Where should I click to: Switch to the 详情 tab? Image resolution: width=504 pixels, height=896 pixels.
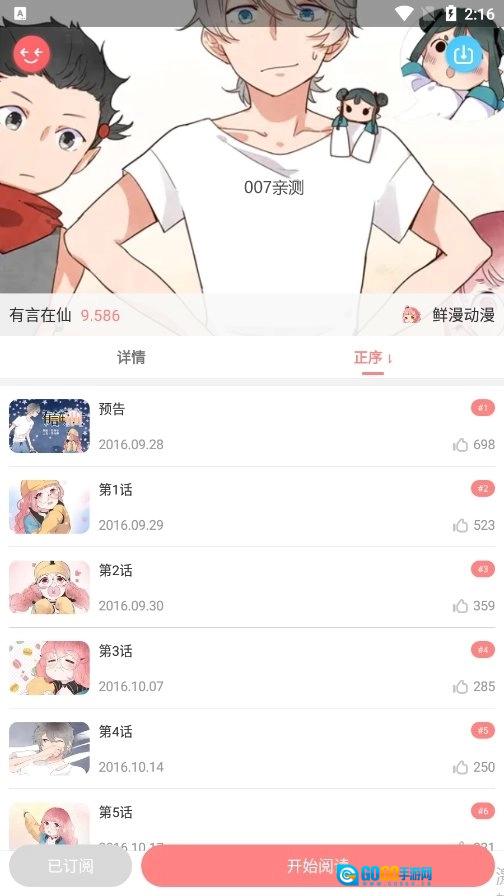[131, 358]
